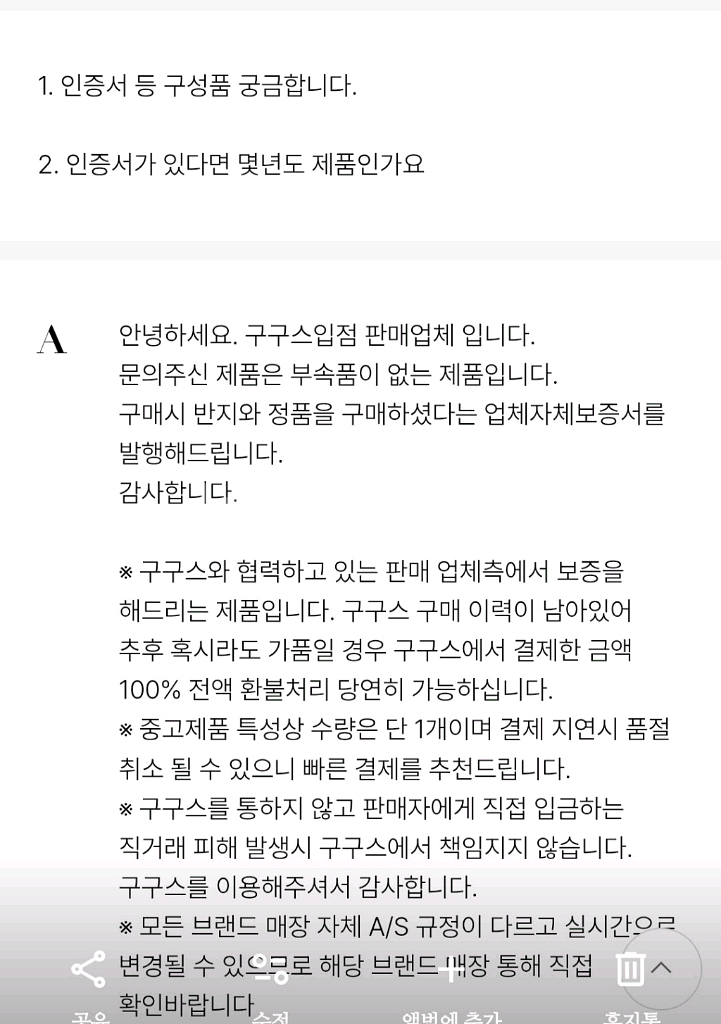Tap the scroll-to-top arrow button
The width and height of the screenshot is (721, 1024).
(662, 967)
